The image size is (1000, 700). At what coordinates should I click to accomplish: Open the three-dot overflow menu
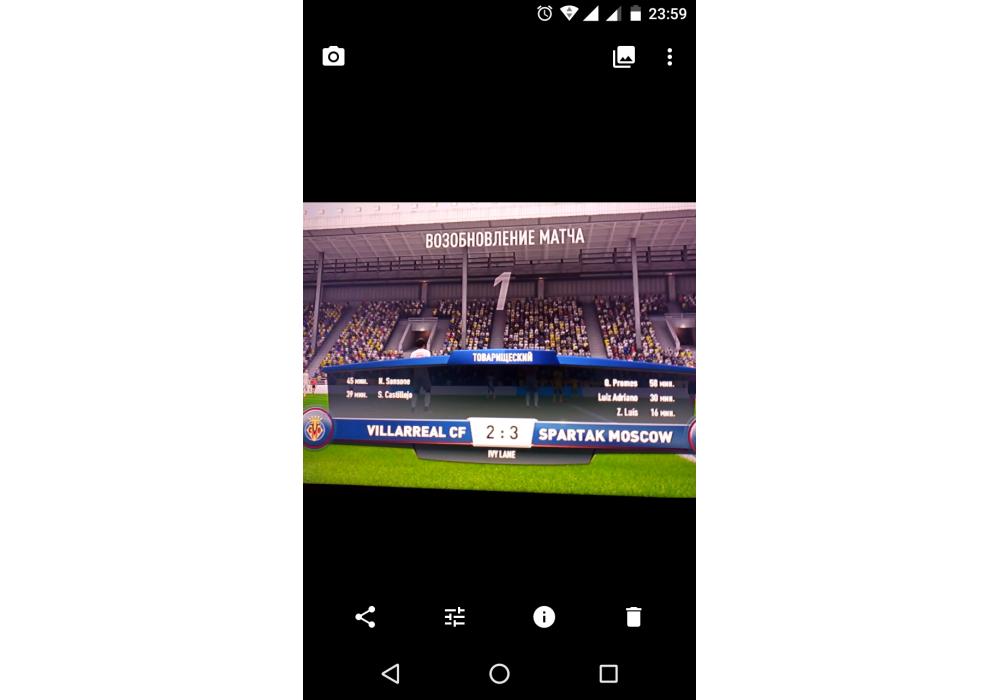coord(670,57)
